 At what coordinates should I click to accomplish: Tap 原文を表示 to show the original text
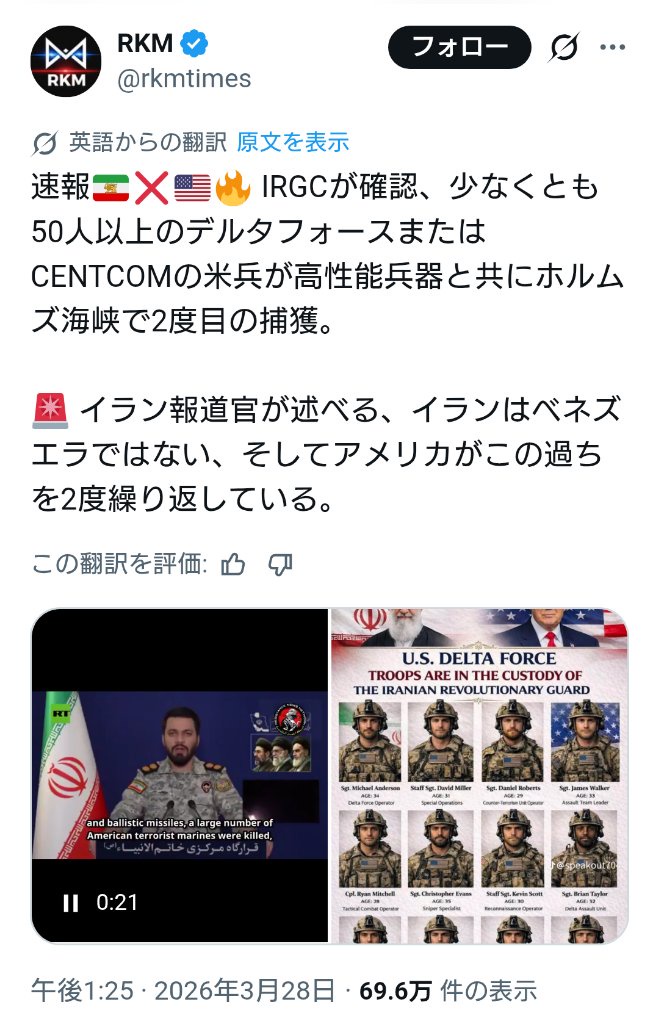pos(292,142)
